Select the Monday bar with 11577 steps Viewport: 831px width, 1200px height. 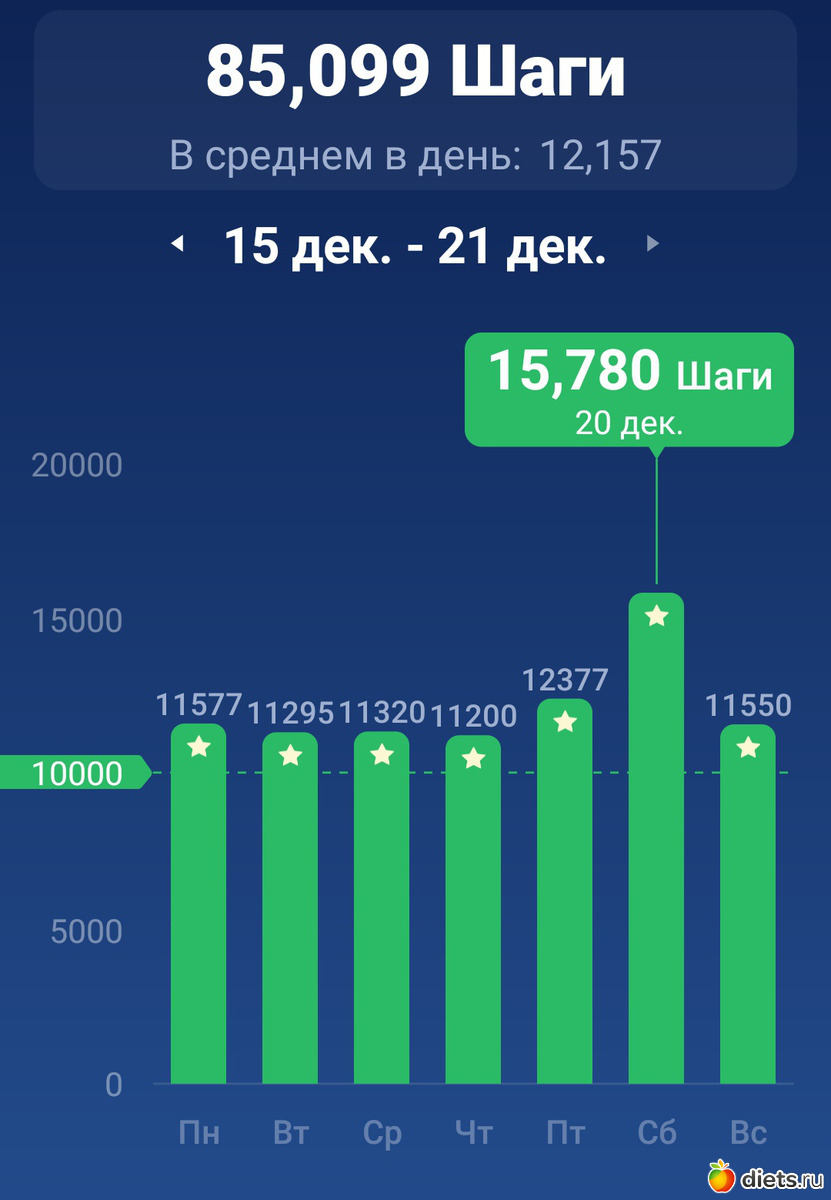pos(198,905)
